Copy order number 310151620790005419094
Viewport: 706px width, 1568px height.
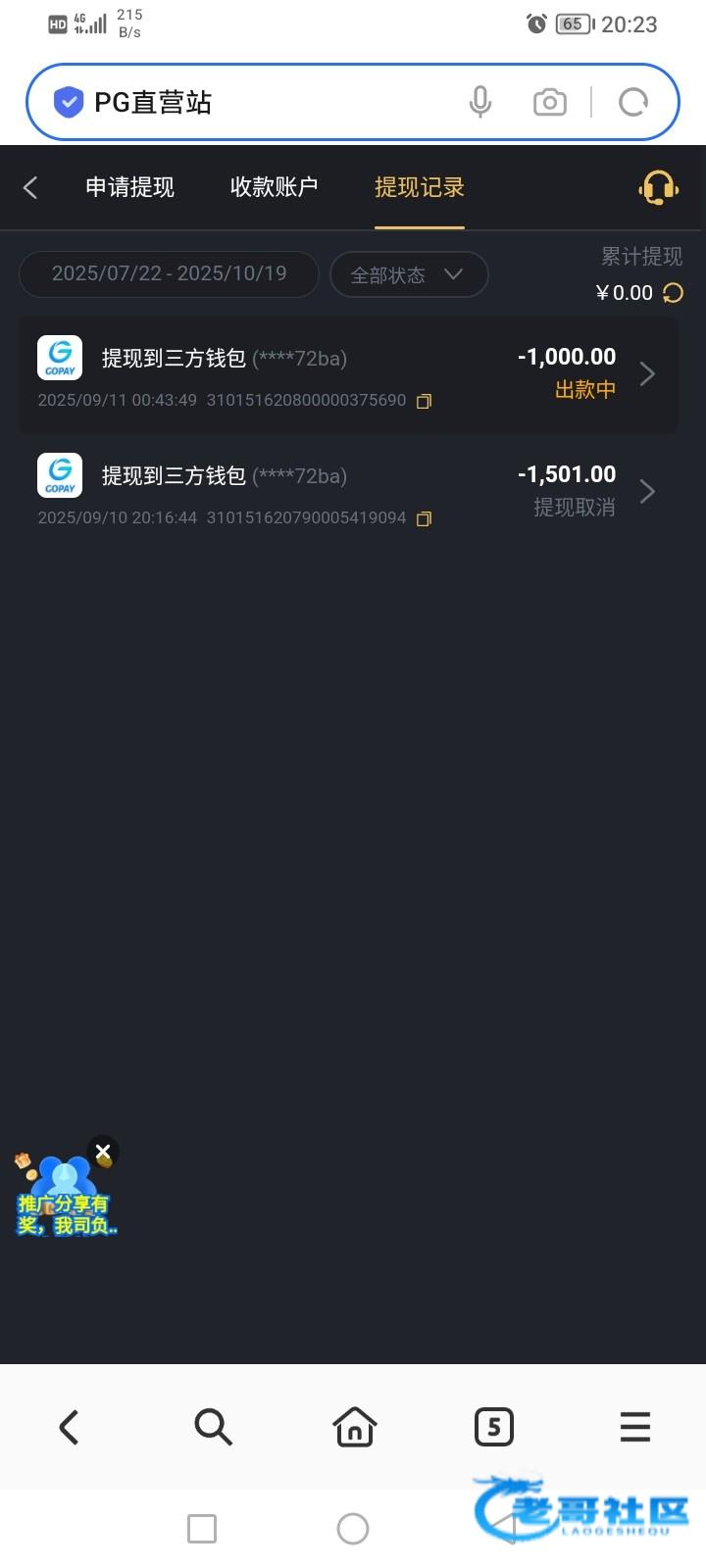click(424, 518)
